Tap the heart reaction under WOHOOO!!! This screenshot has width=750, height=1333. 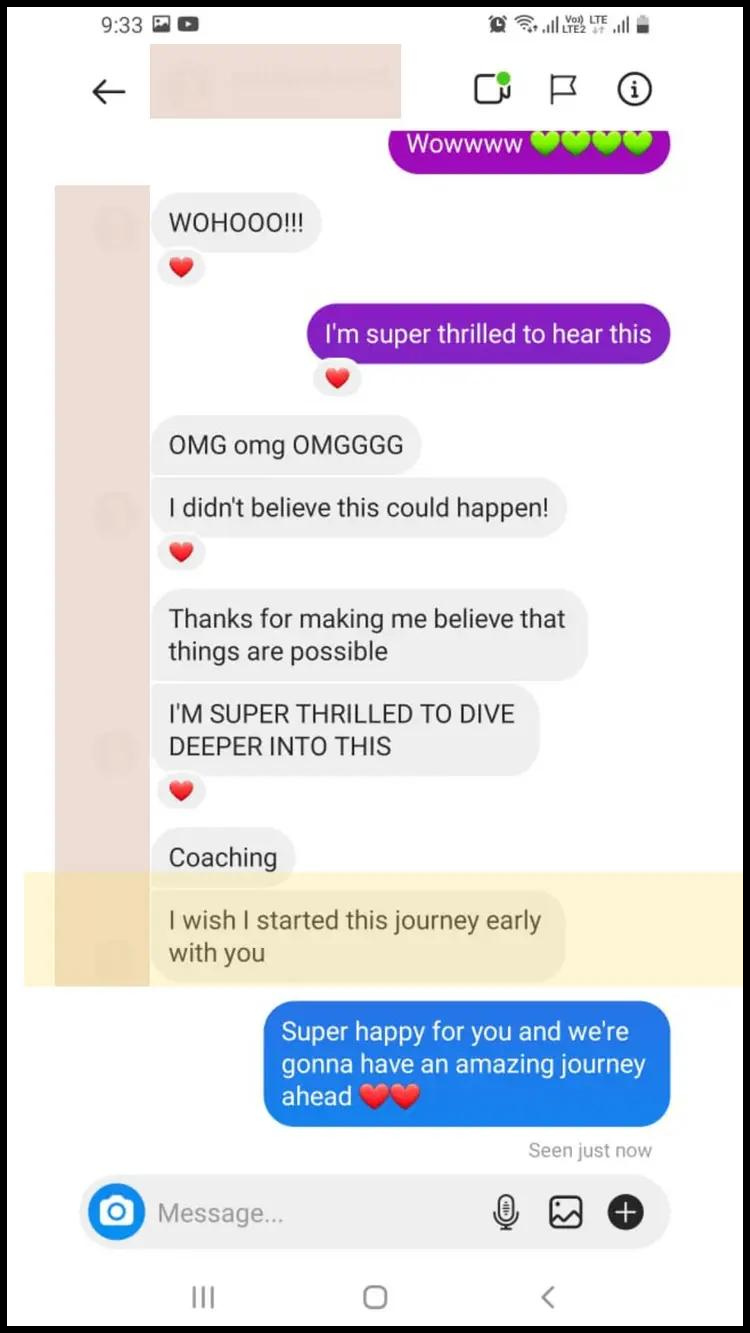click(x=181, y=268)
